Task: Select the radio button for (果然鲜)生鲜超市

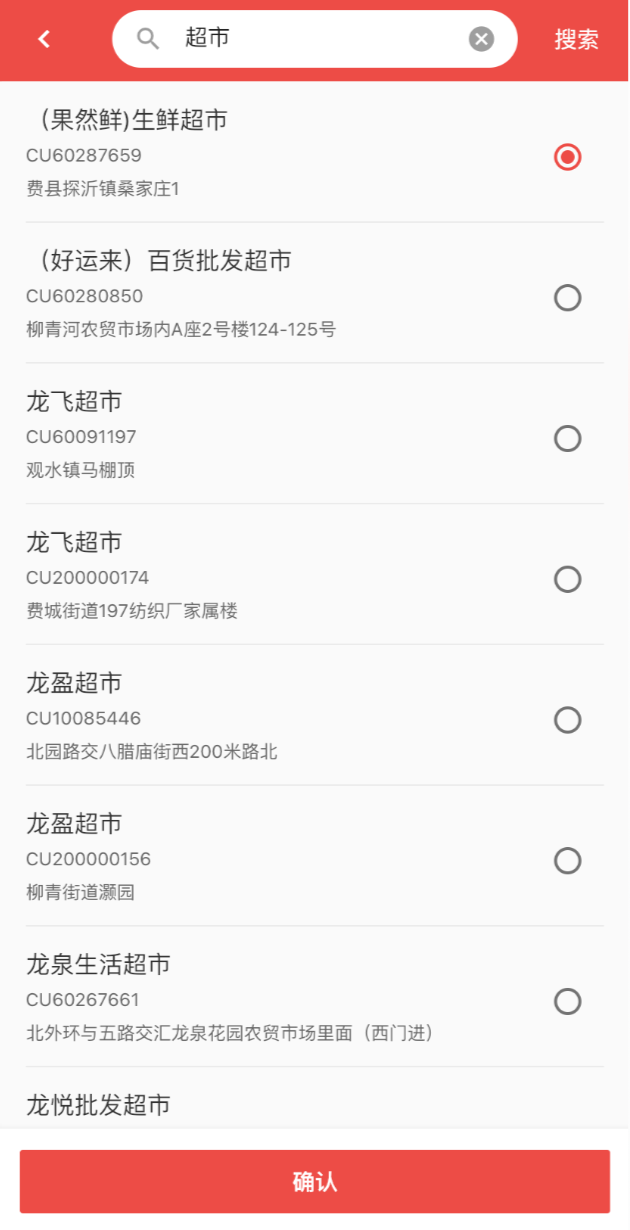Action: point(567,157)
